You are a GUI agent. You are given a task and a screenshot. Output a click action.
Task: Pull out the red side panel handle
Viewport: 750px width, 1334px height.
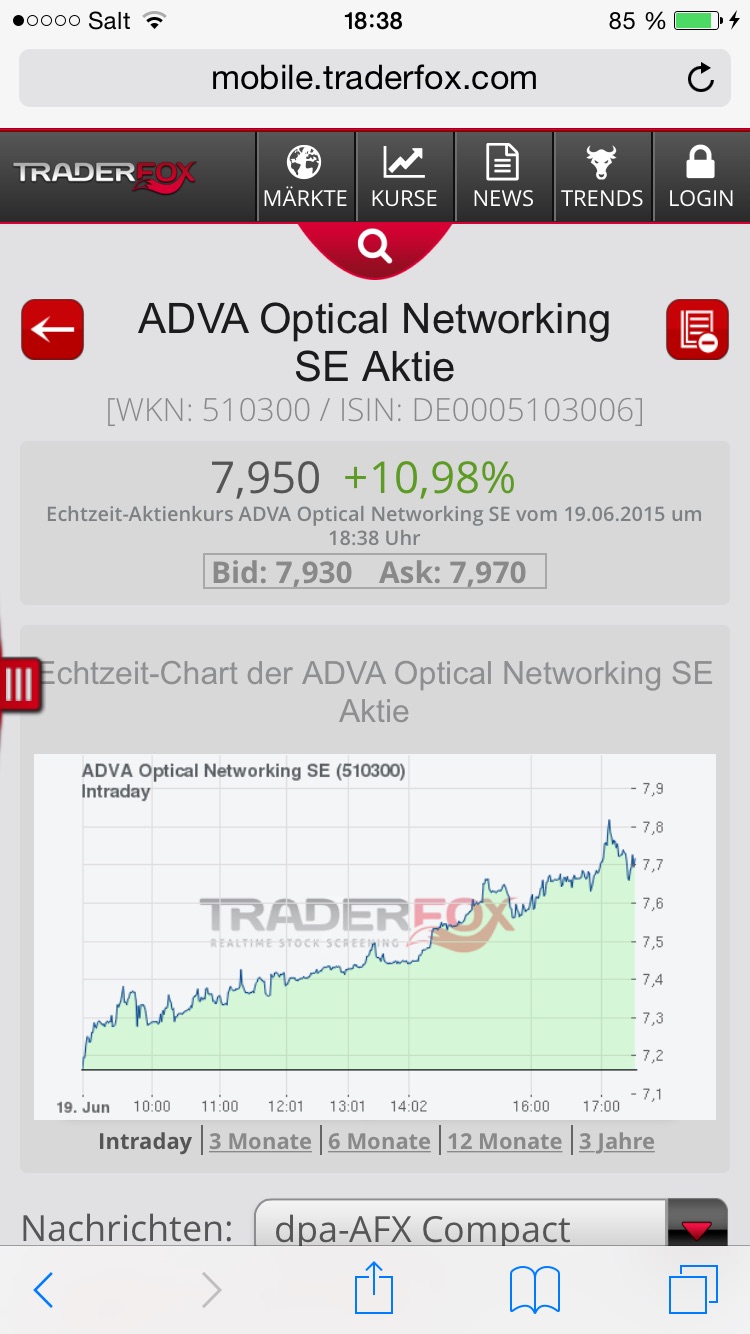pos(18,684)
